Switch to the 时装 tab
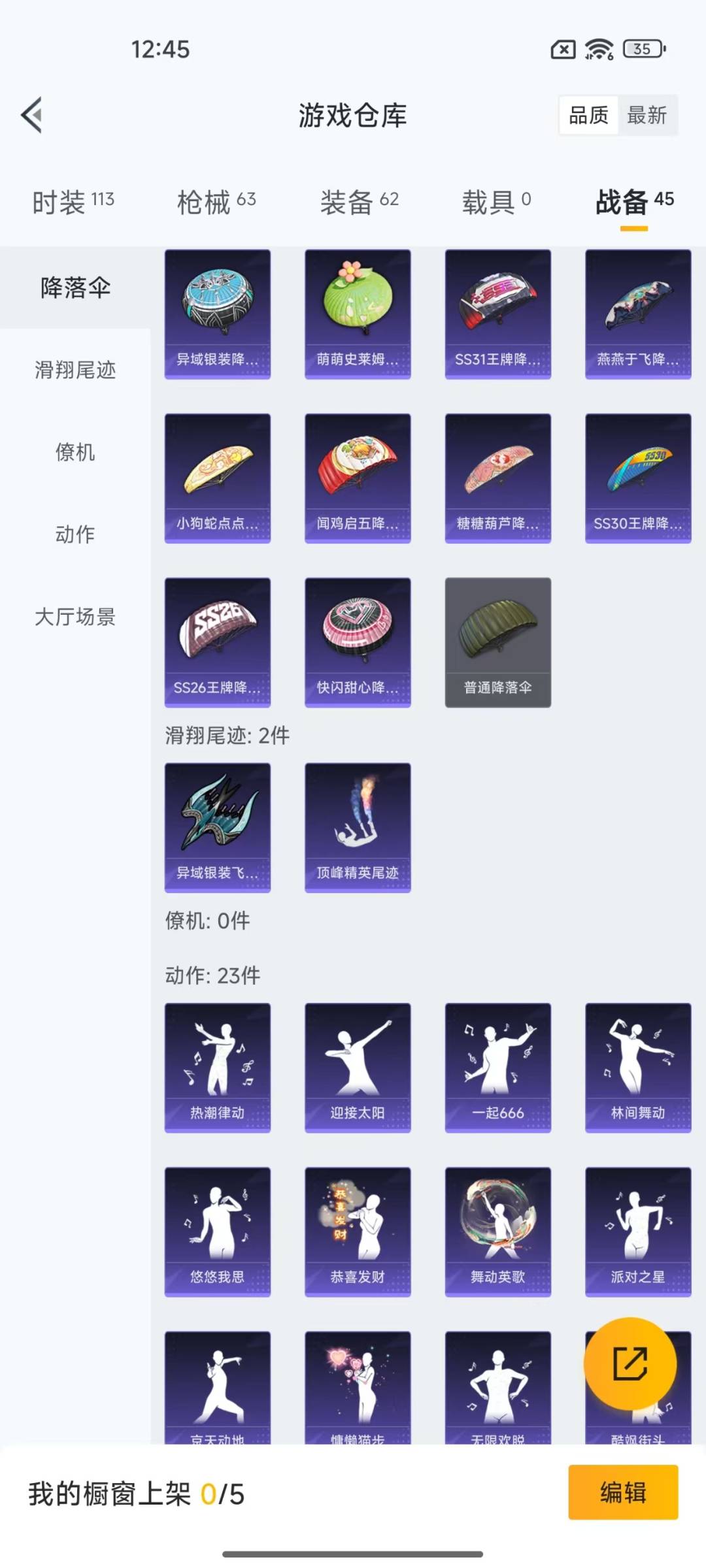Screen dimensions: 706x1568 click(73, 201)
